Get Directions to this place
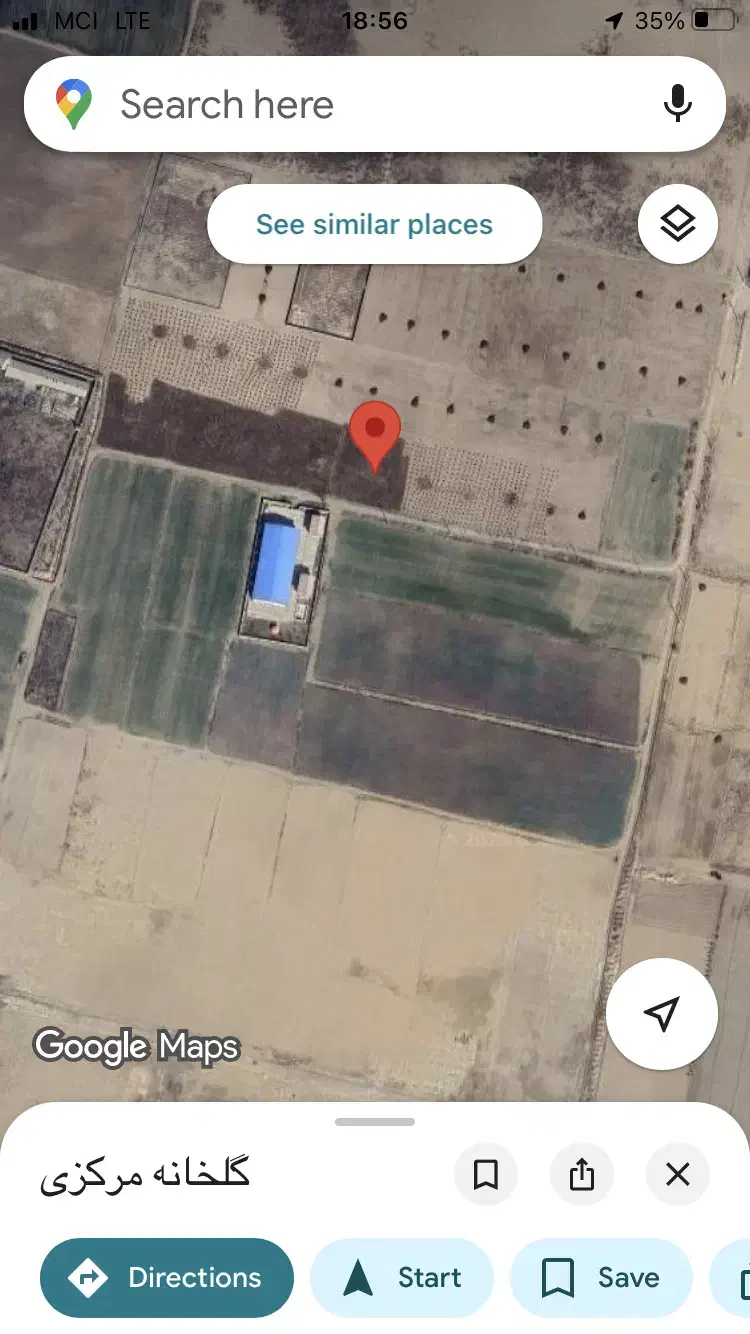750x1334 pixels. click(x=167, y=1277)
